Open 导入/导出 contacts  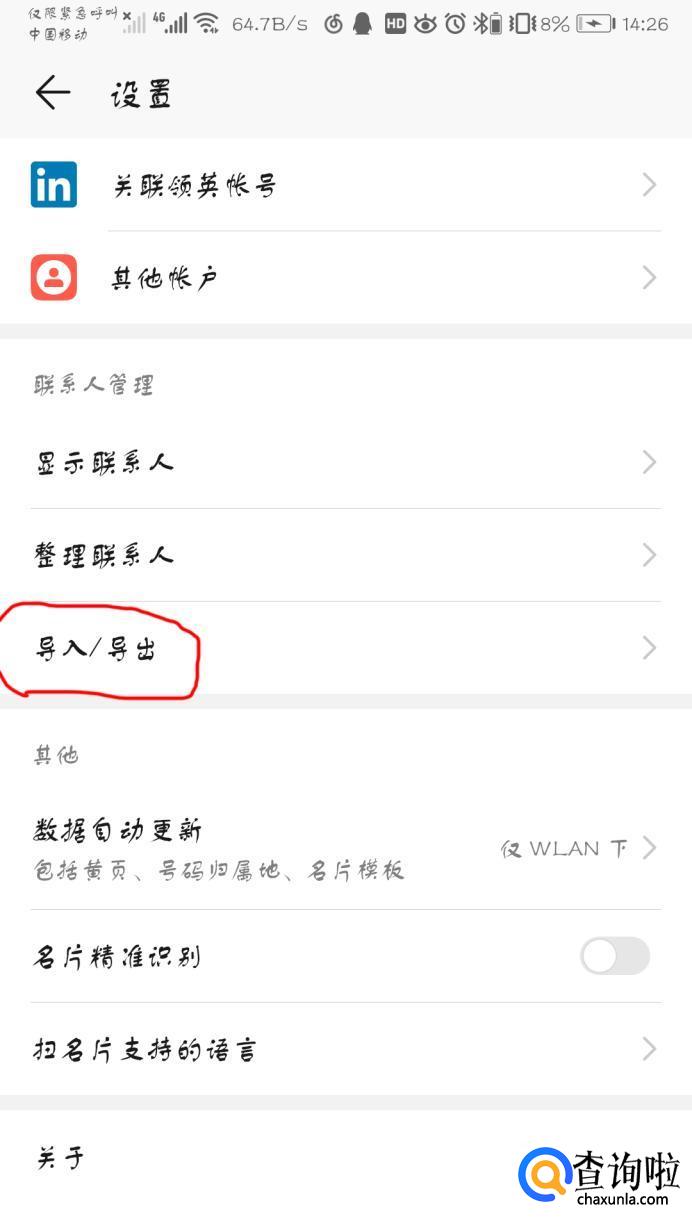(345, 649)
